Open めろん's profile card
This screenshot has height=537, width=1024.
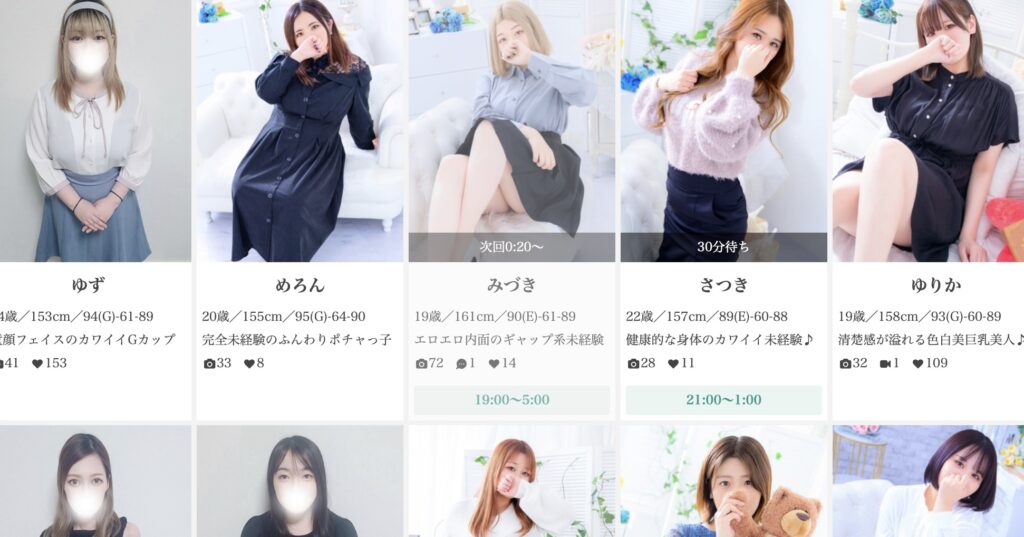click(299, 284)
